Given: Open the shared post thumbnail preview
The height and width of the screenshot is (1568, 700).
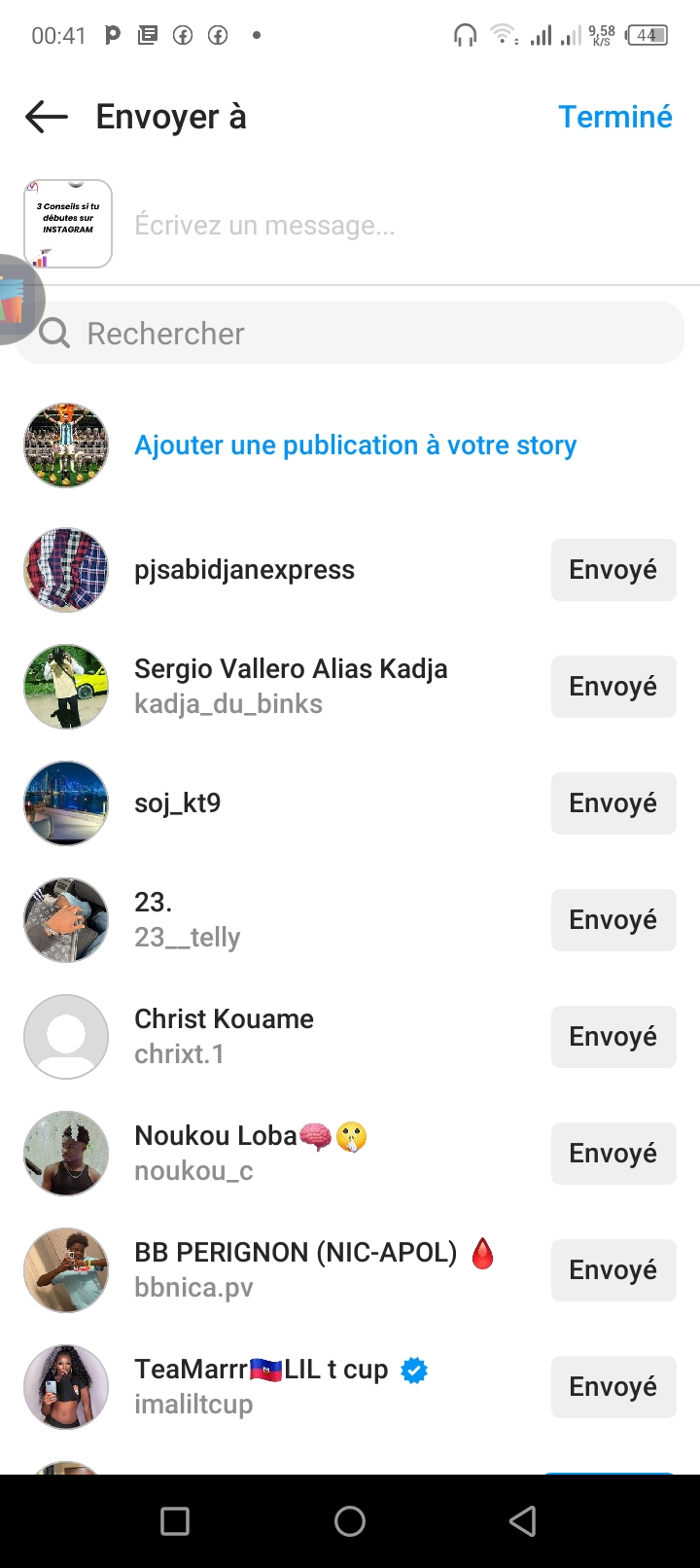Looking at the screenshot, I should [x=68, y=224].
